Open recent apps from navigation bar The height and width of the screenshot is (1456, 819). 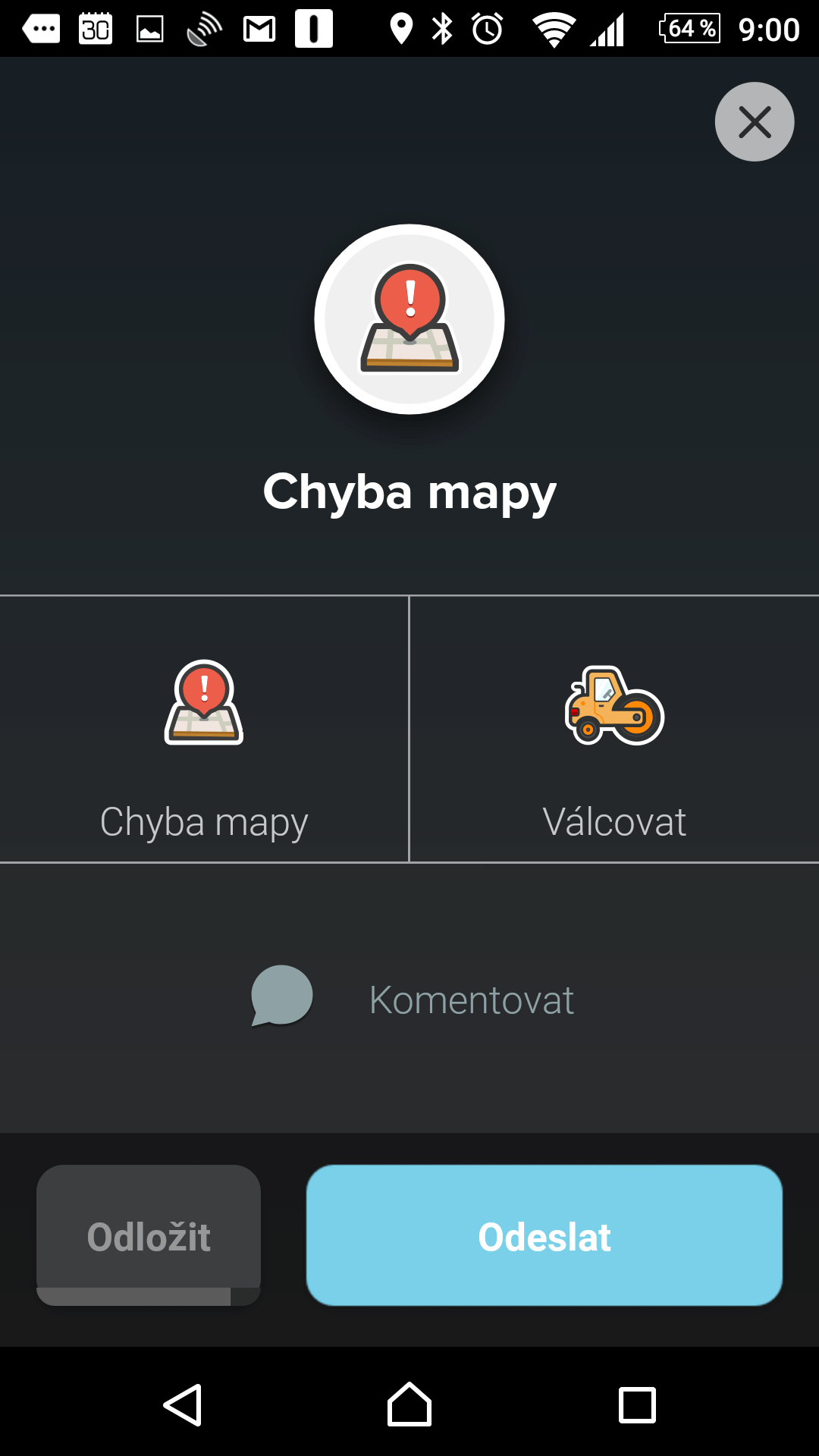[x=637, y=1405]
